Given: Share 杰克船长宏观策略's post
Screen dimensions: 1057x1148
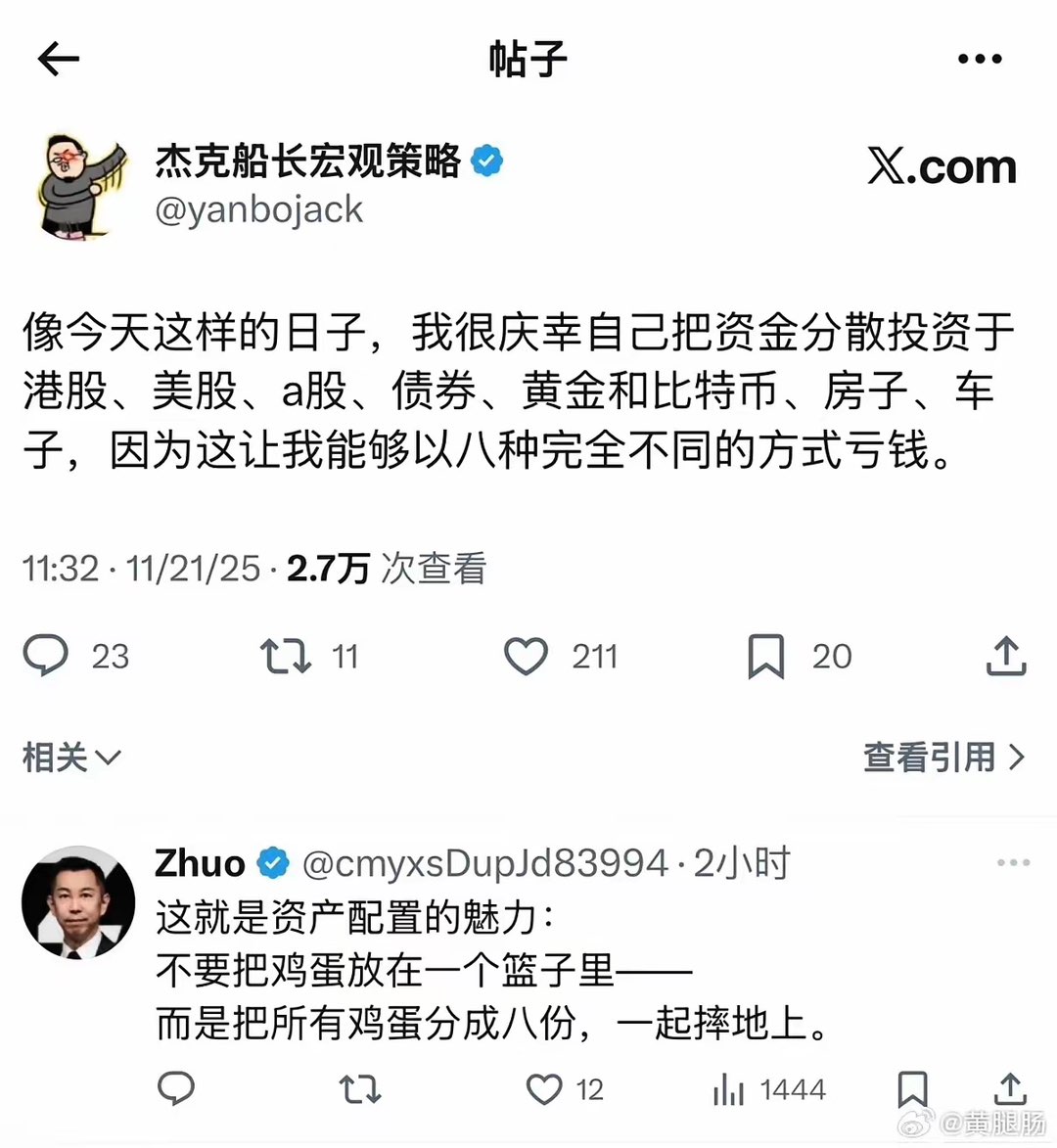Looking at the screenshot, I should [1005, 656].
